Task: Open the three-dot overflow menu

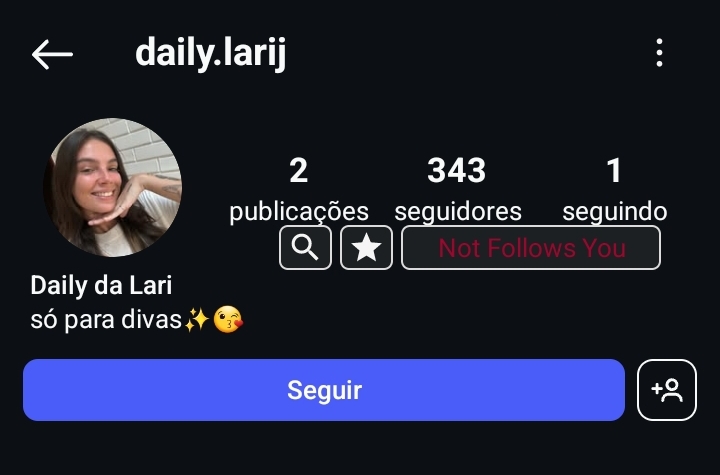Action: coord(659,53)
